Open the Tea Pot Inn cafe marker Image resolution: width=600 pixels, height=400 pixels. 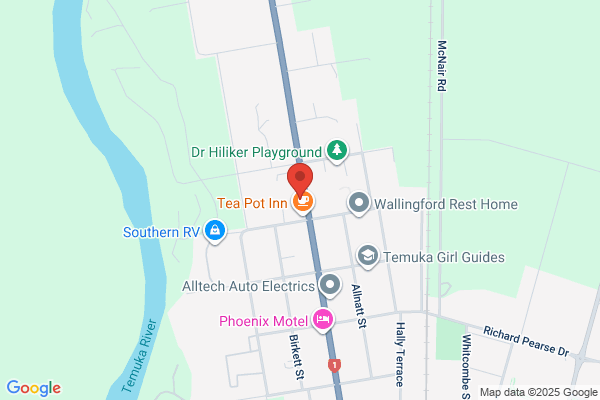click(303, 202)
